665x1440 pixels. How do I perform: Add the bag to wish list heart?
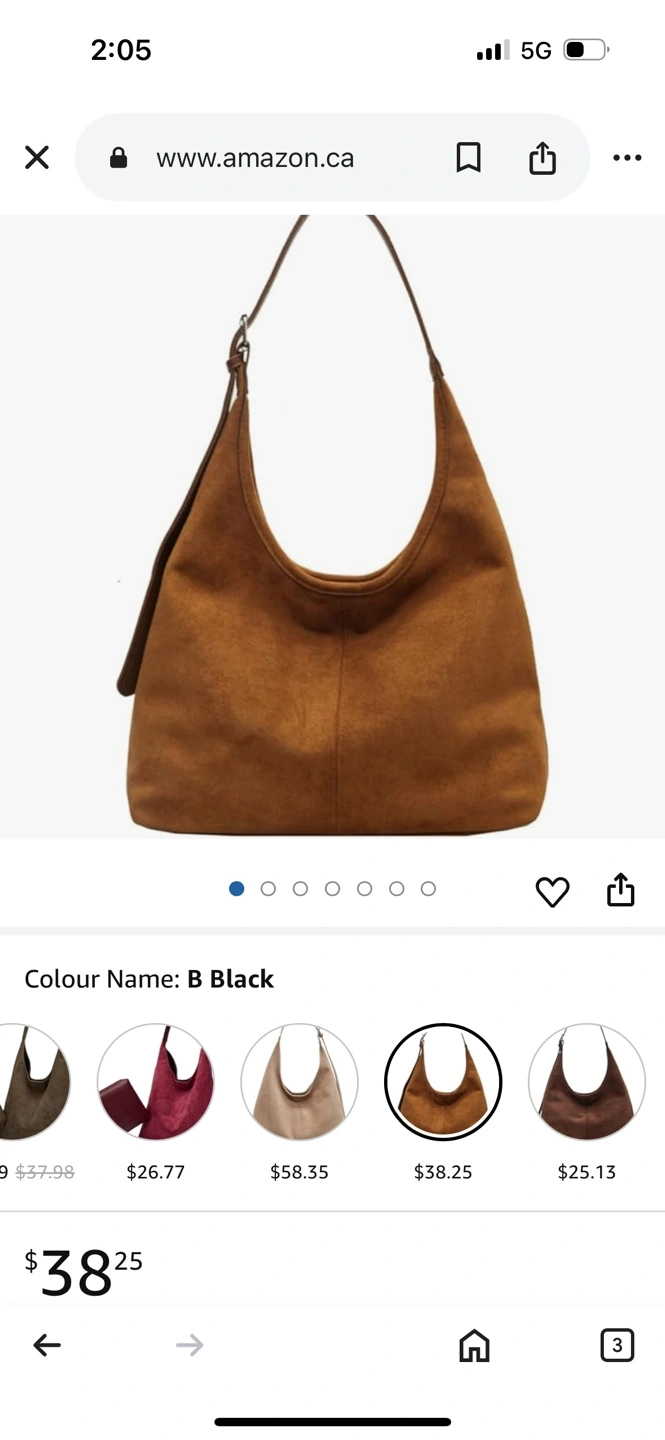tap(552, 891)
